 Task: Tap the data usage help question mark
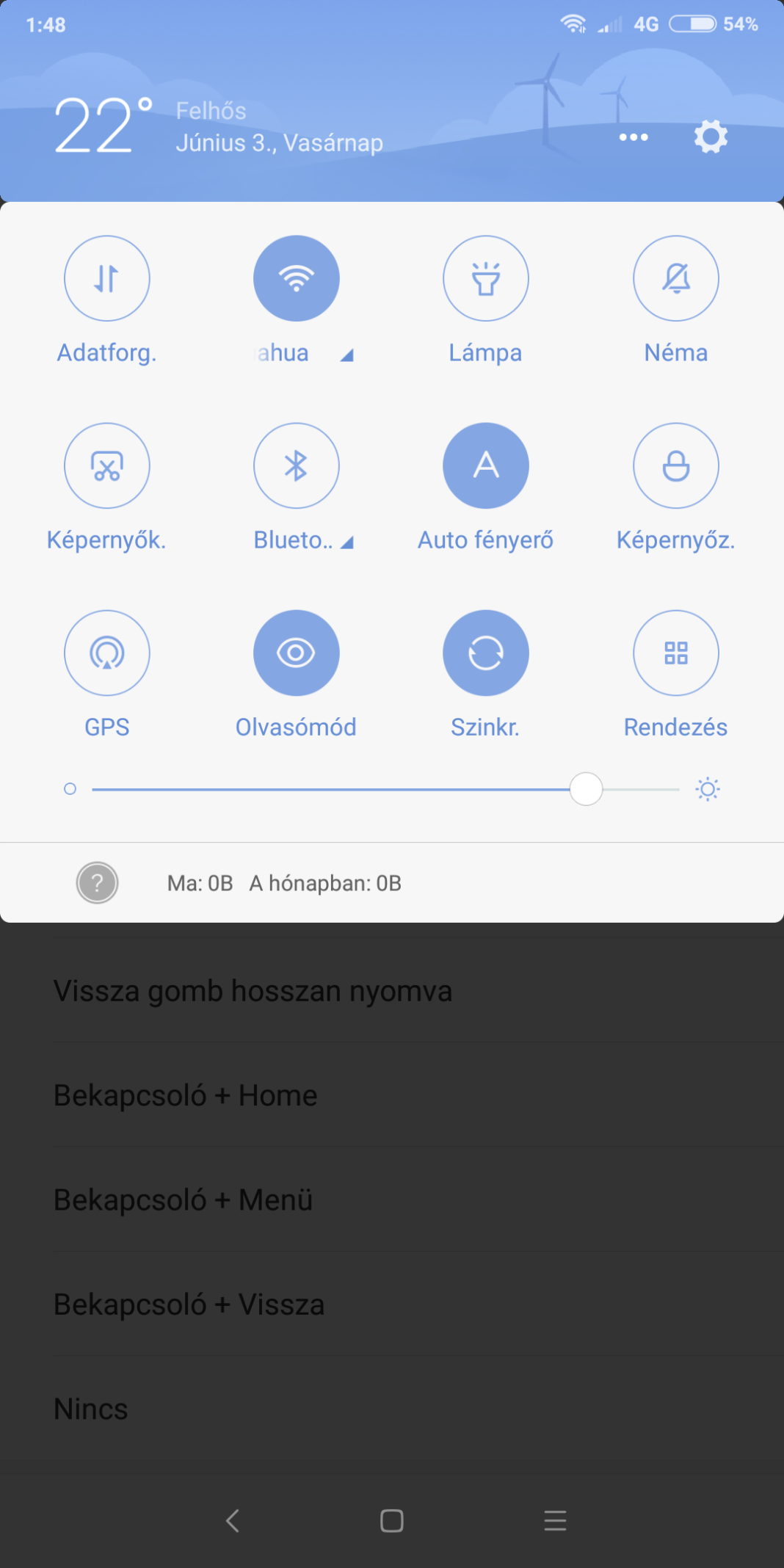pos(97,882)
